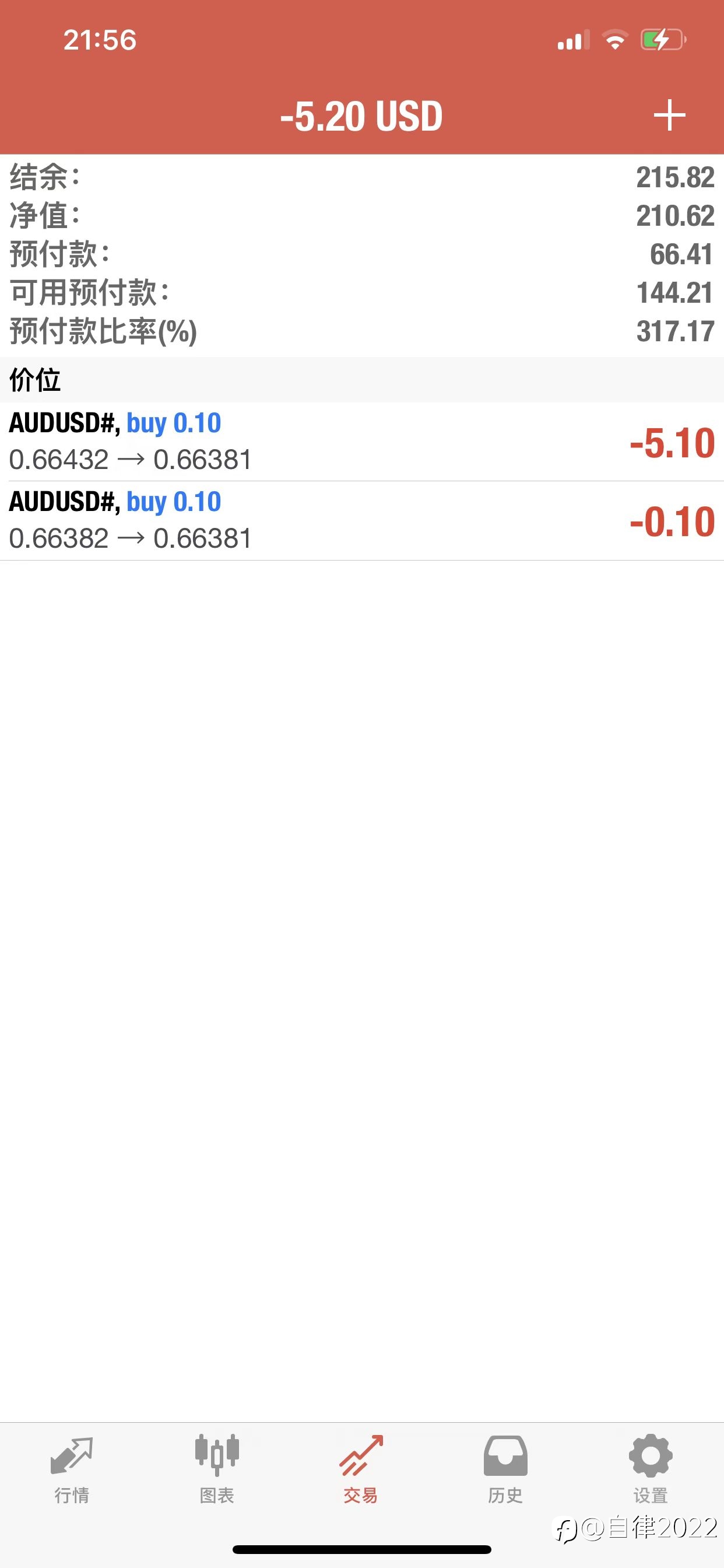This screenshot has width=724, height=1568.
Task: Open the AUDUSD# position with -0.10 loss
Action: tap(362, 521)
